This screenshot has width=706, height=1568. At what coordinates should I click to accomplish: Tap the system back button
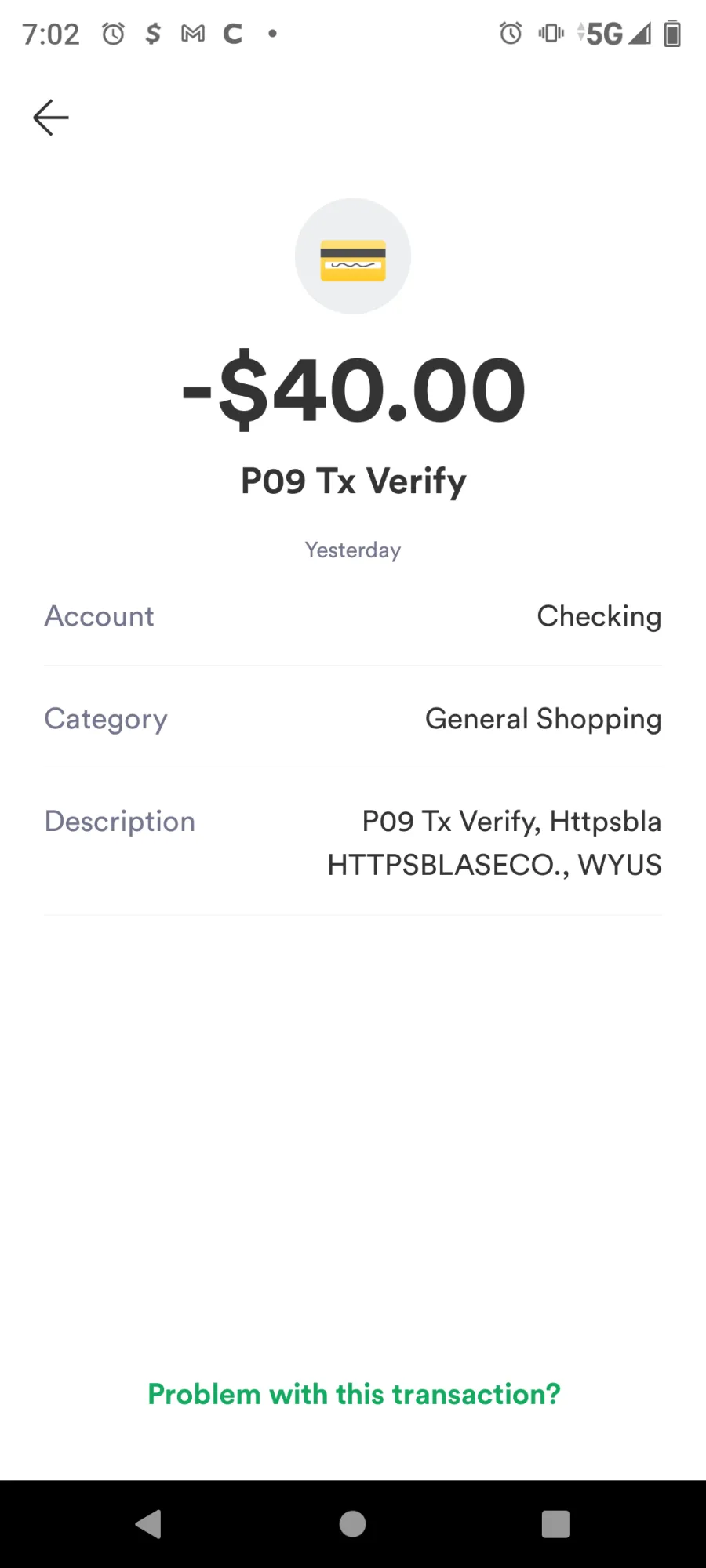148,1524
